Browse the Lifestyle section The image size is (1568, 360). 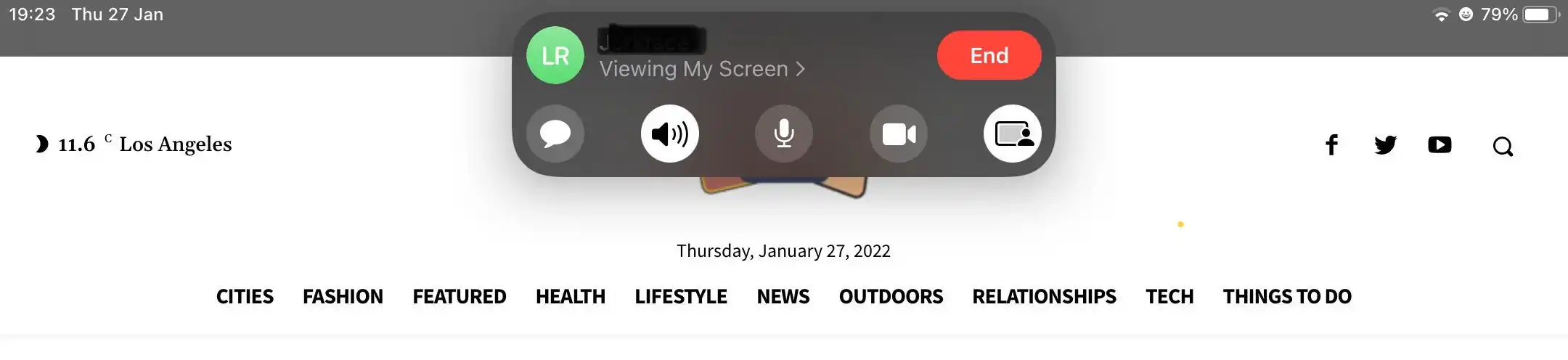(681, 297)
